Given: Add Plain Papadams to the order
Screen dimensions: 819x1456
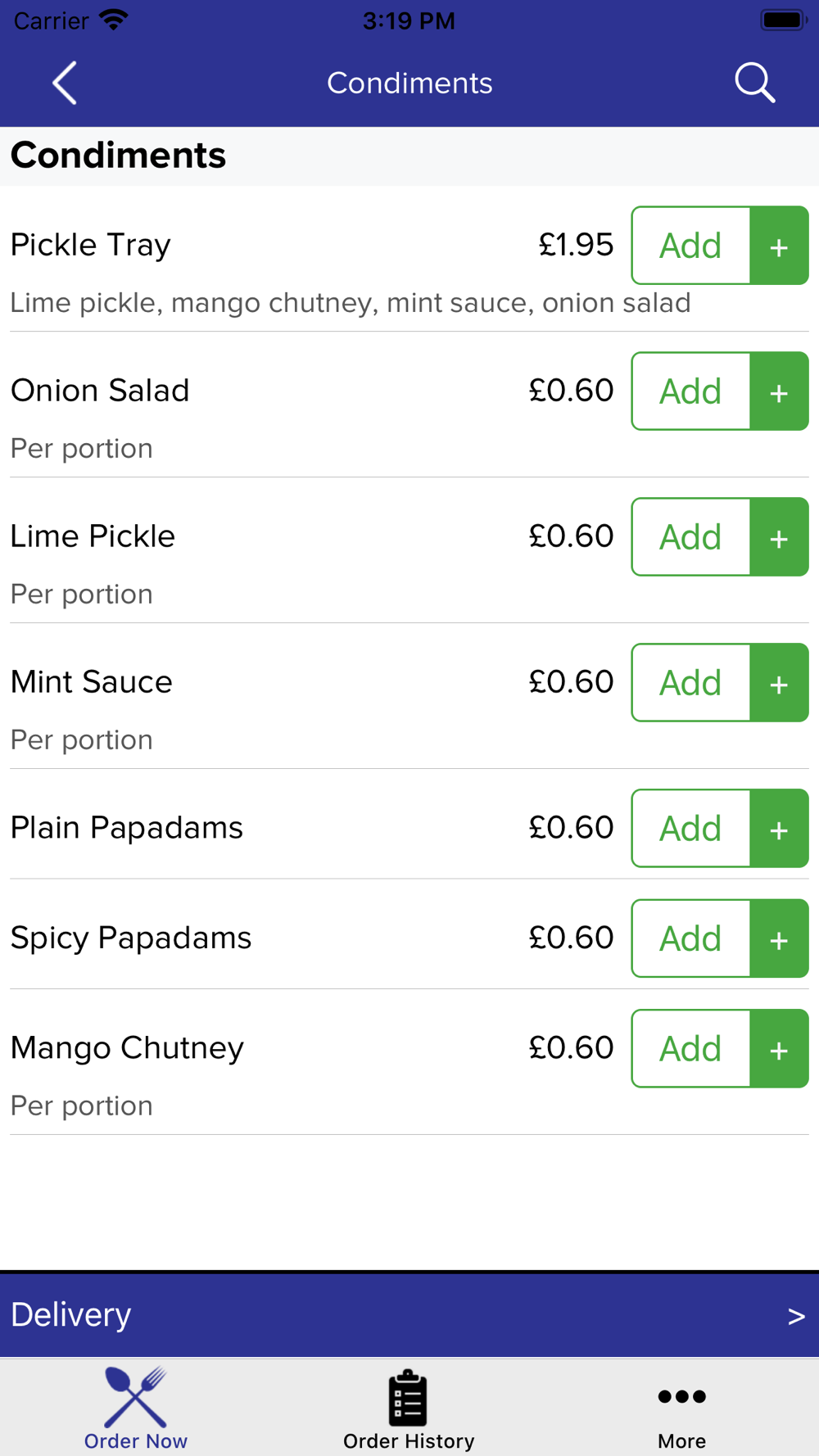Looking at the screenshot, I should pos(720,829).
